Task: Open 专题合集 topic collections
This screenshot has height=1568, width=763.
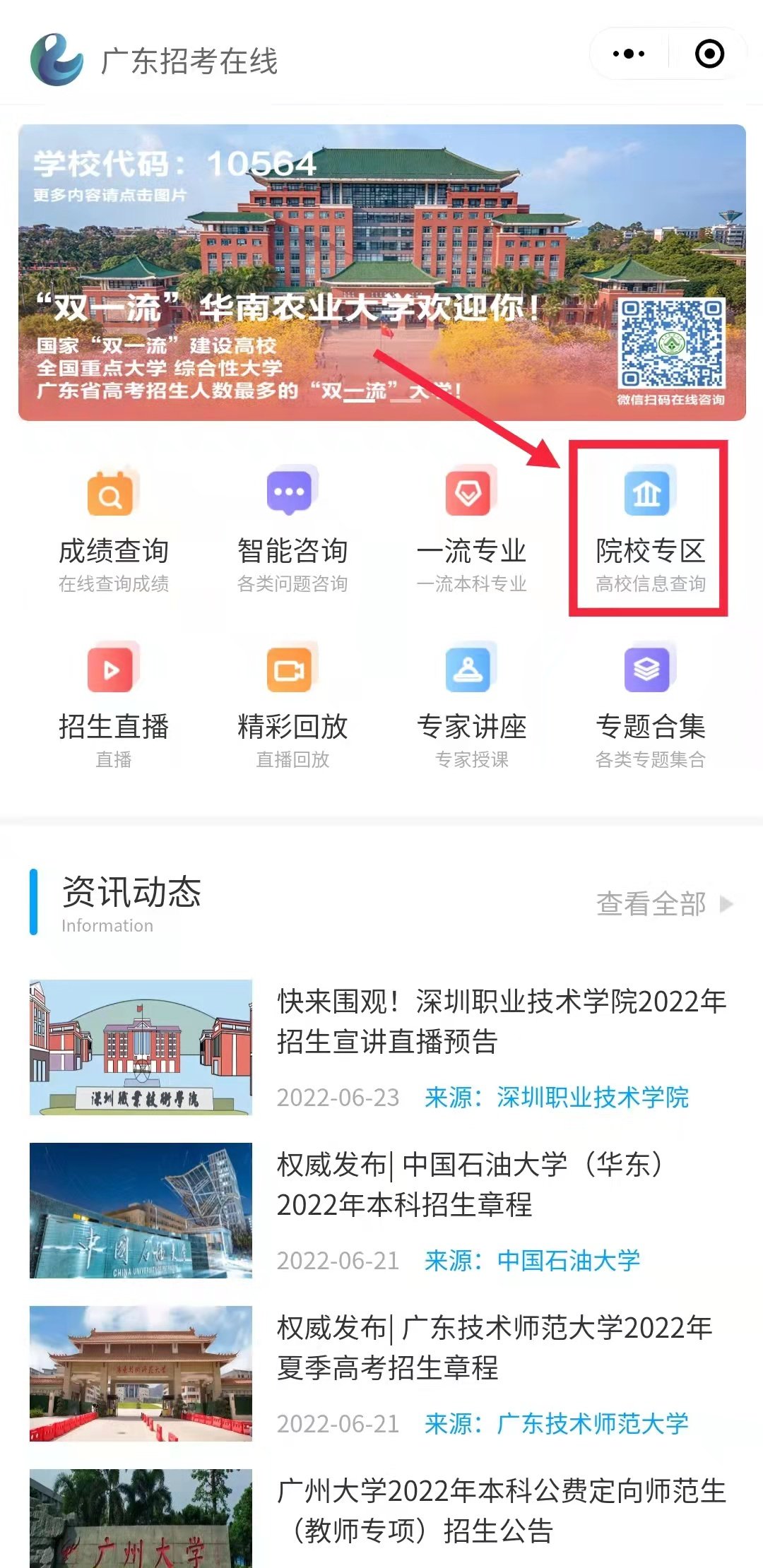Action: (650, 704)
